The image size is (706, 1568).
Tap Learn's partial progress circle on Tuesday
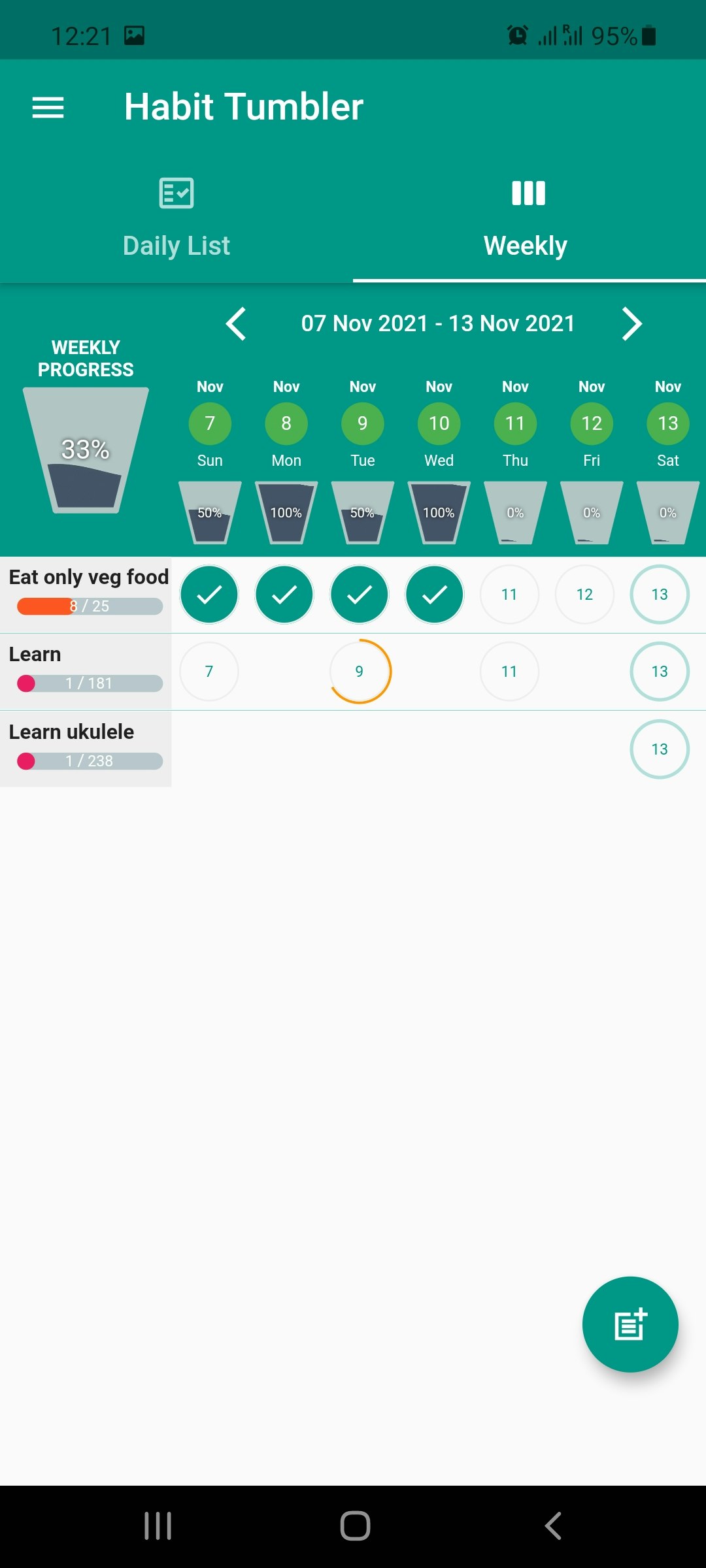pos(359,671)
